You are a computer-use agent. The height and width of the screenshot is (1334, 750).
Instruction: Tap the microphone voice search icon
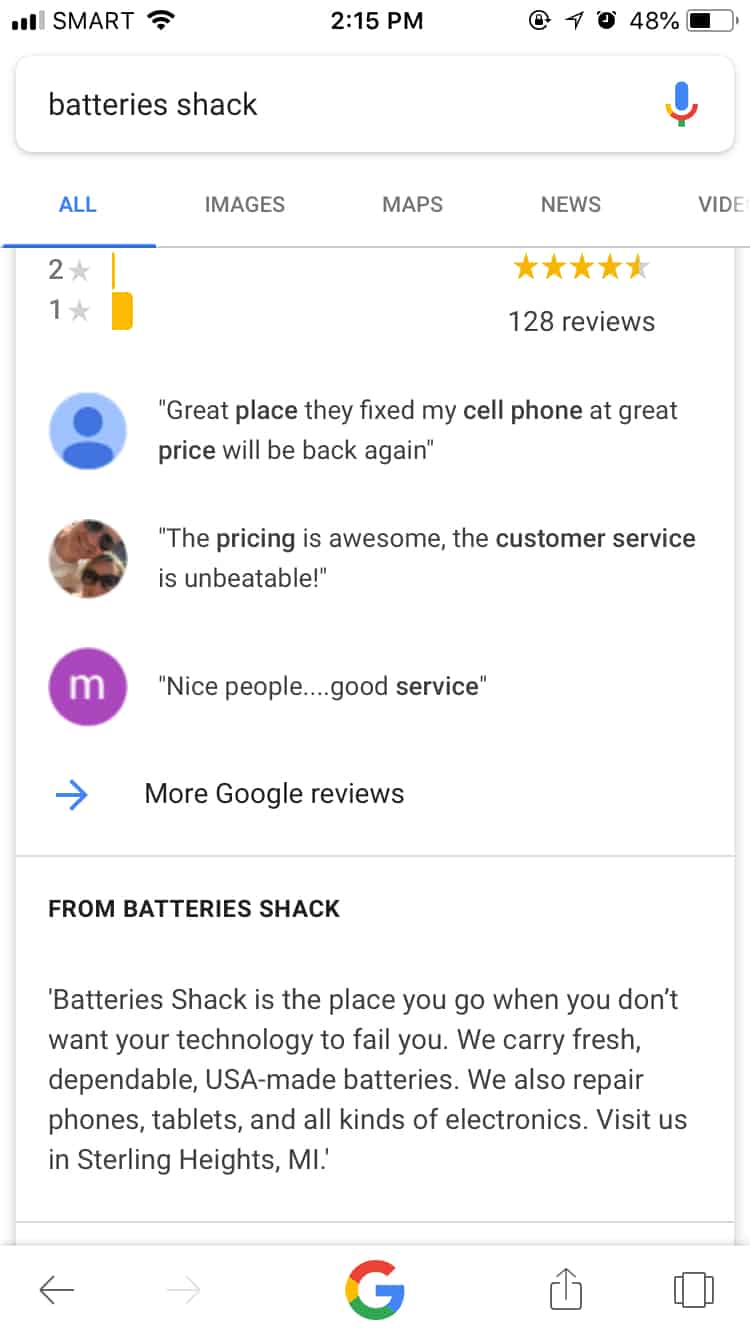point(681,104)
